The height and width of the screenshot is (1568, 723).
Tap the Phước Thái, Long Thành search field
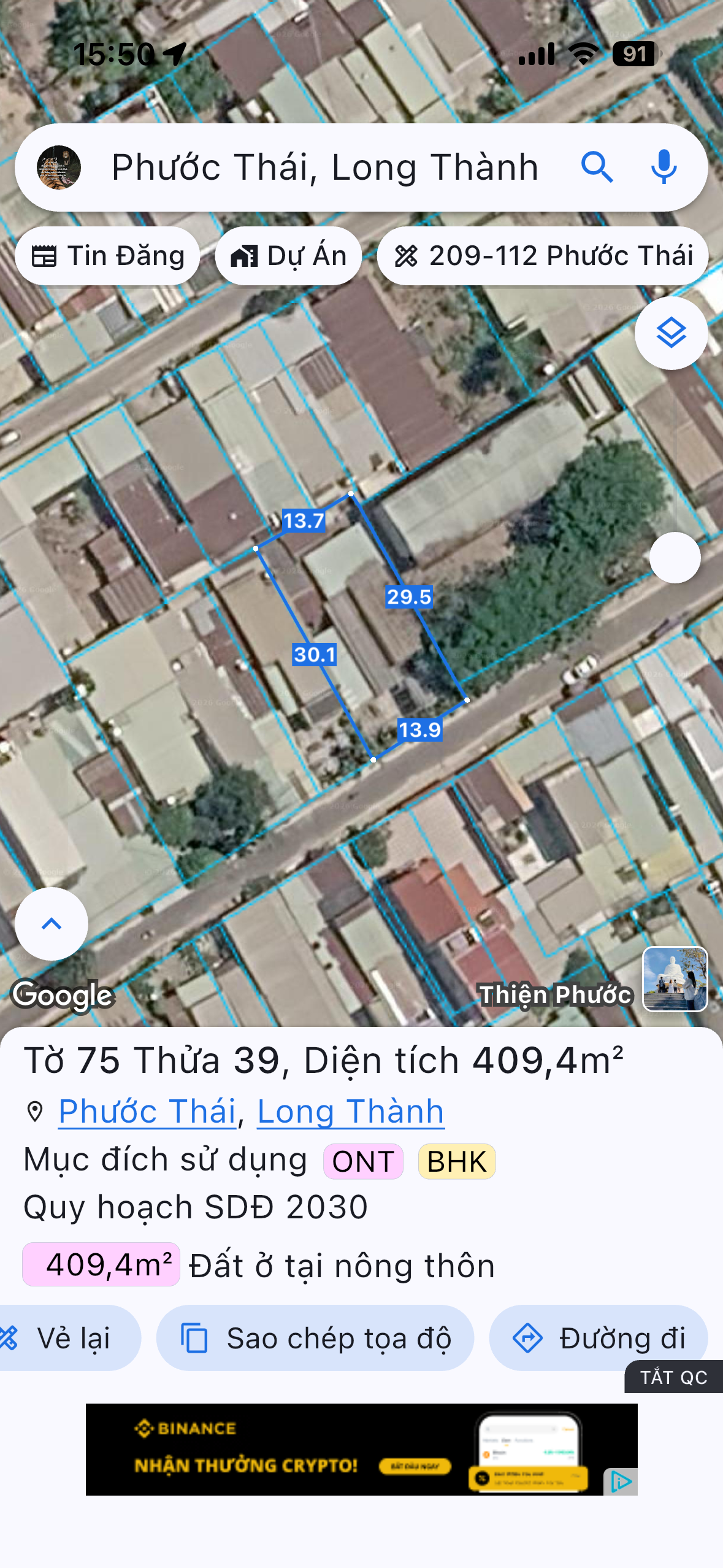coord(325,167)
